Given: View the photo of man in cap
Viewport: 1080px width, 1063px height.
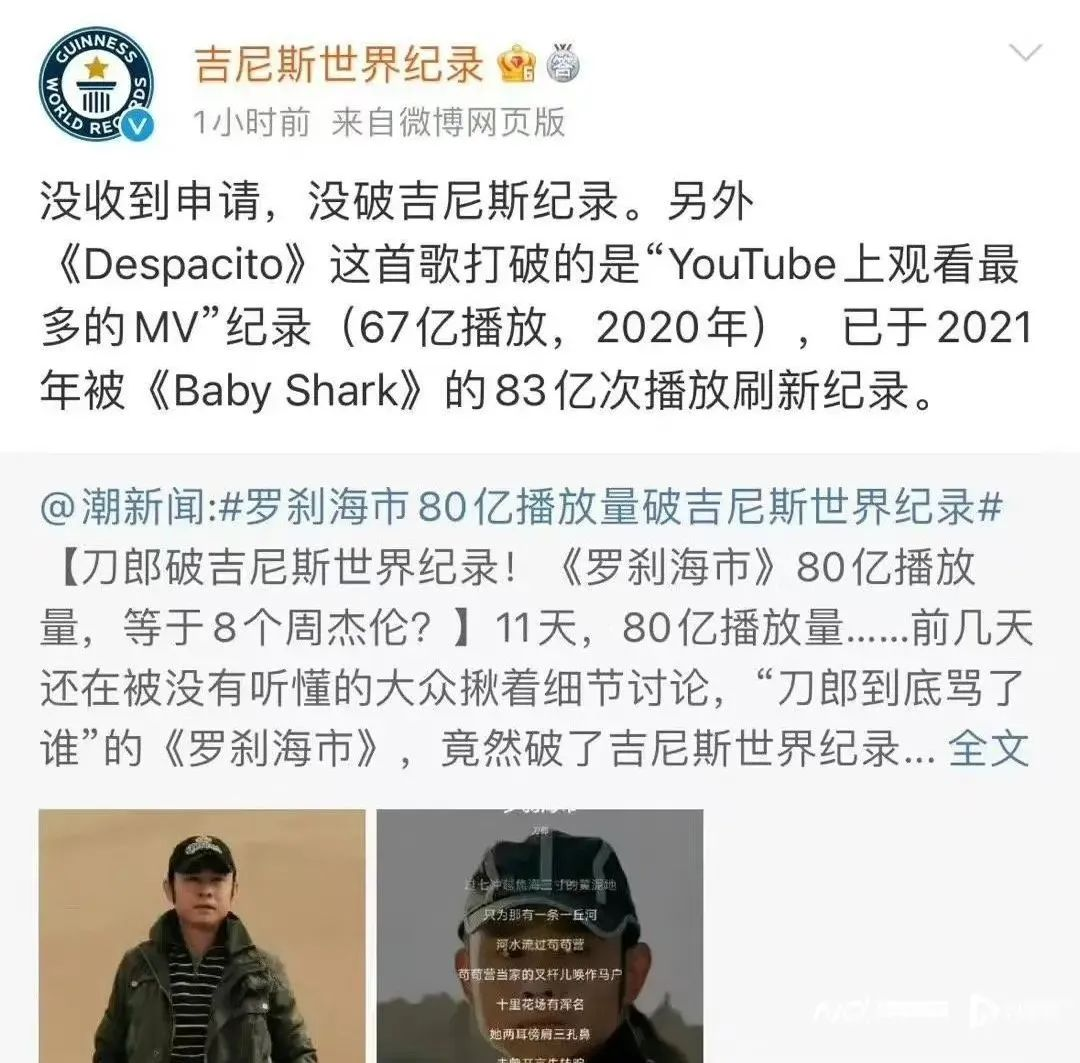Looking at the screenshot, I should [x=201, y=935].
